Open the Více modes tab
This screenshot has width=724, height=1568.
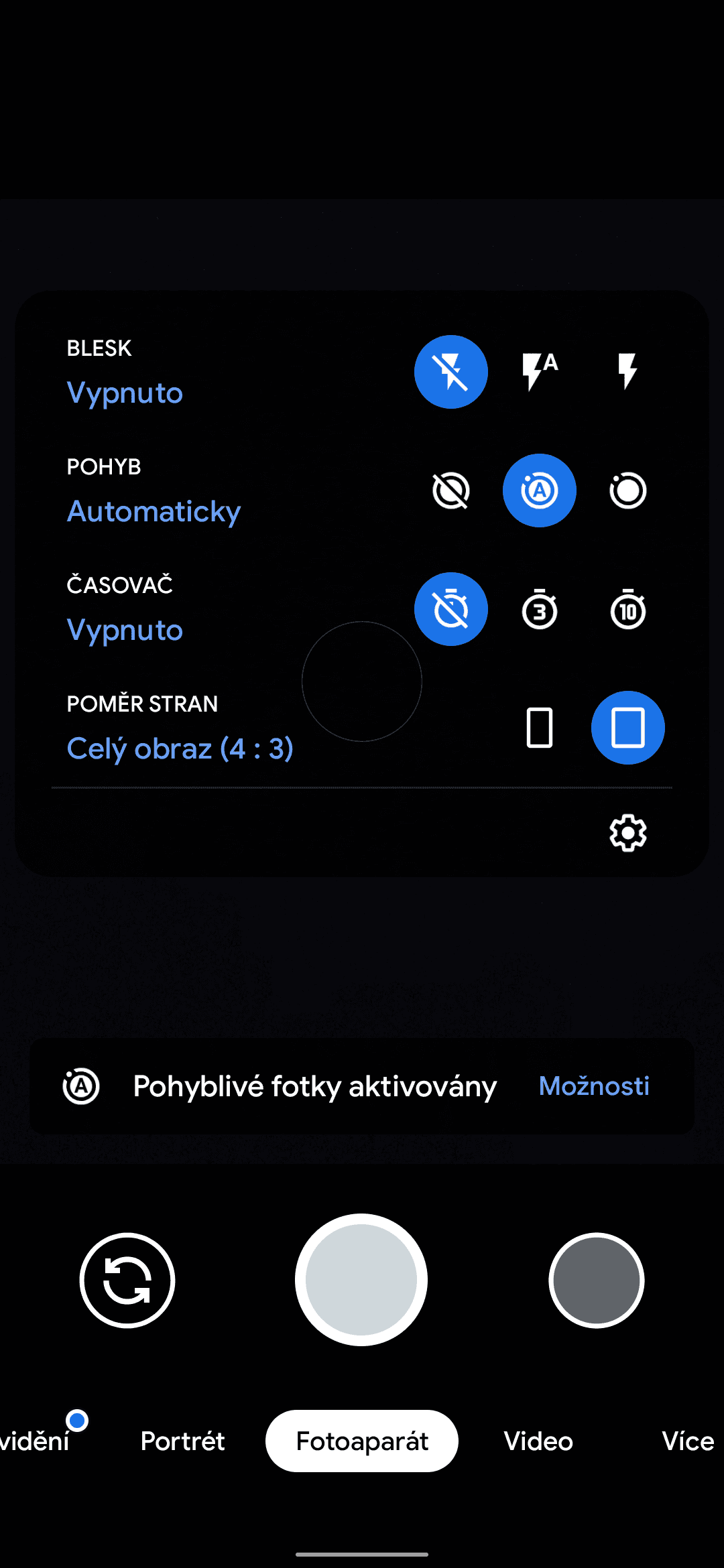[x=688, y=1441]
